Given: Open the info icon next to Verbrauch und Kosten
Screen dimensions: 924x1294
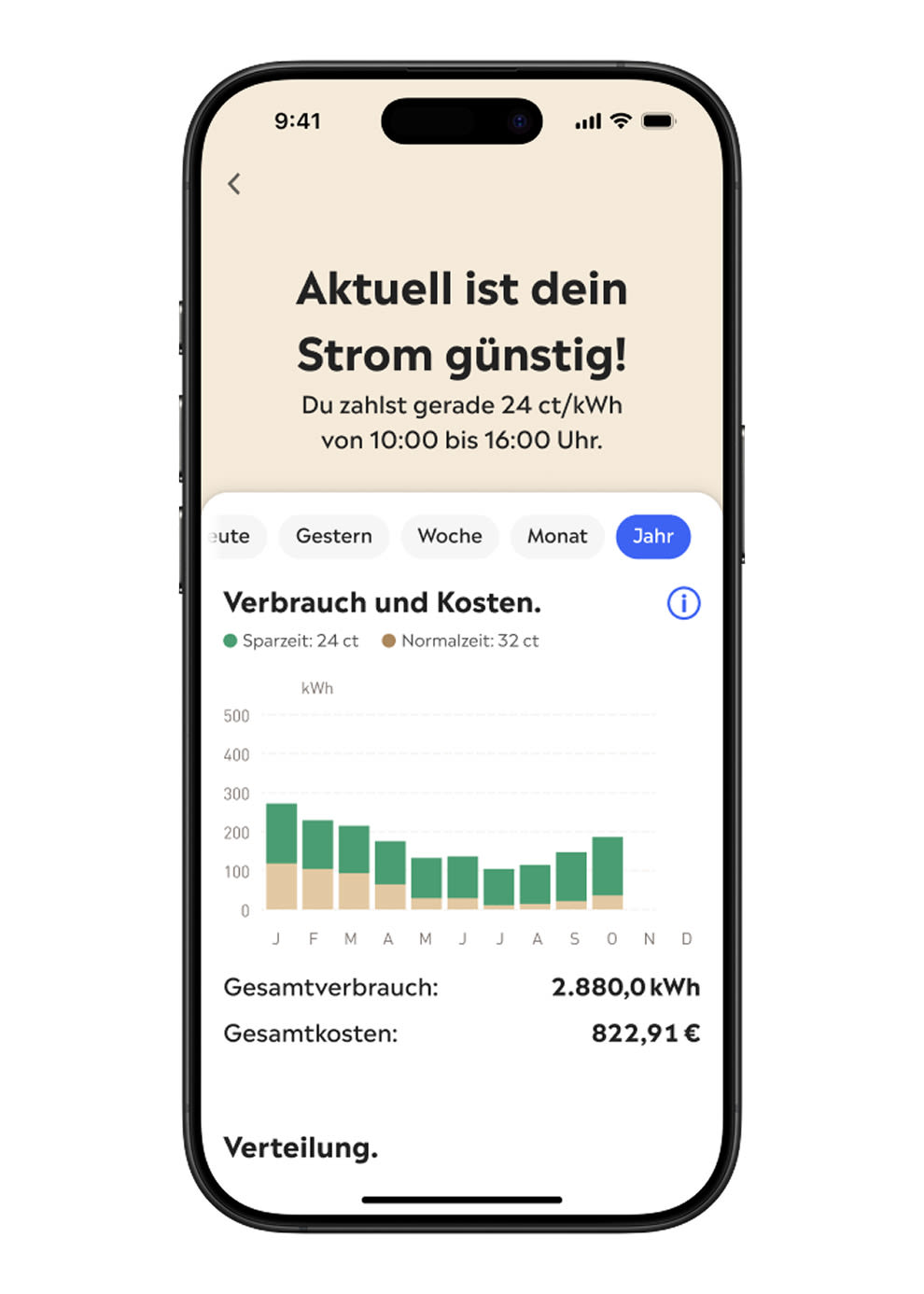Looking at the screenshot, I should [x=682, y=604].
